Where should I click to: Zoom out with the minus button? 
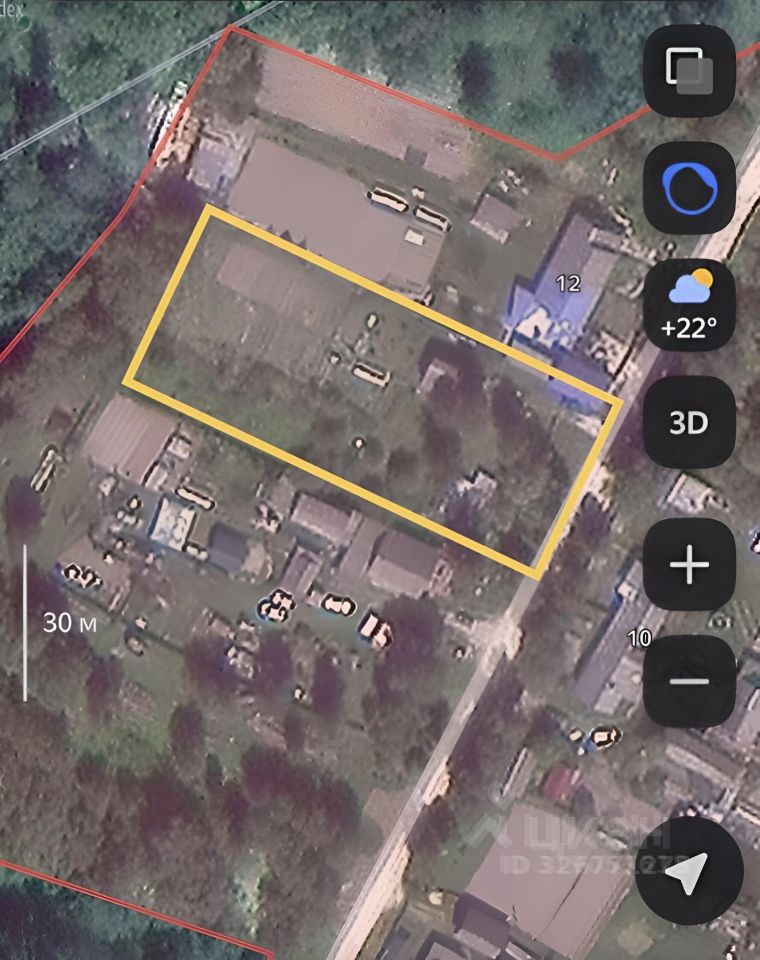[689, 681]
